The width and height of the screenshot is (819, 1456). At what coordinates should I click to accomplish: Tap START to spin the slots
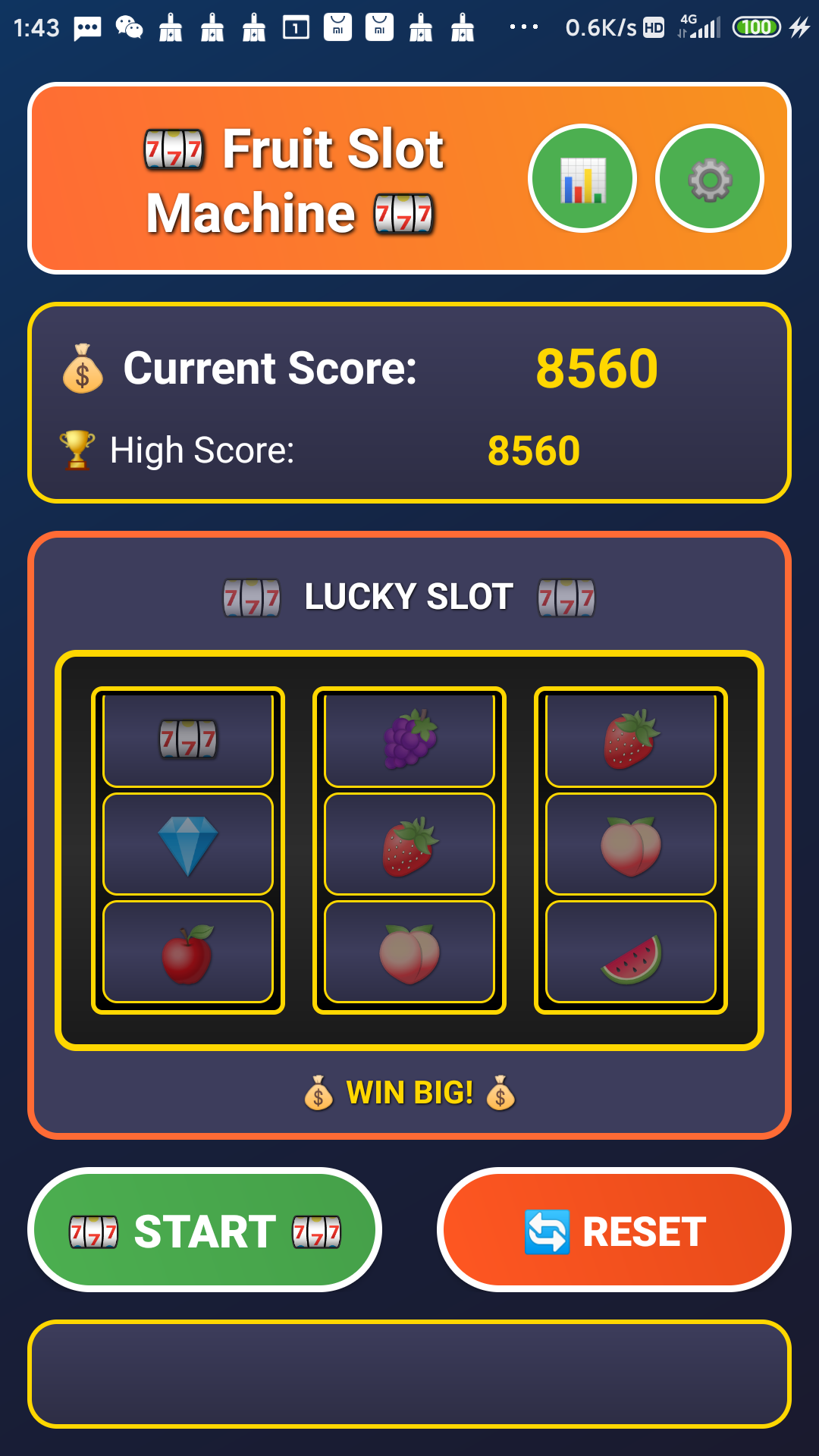(205, 1230)
